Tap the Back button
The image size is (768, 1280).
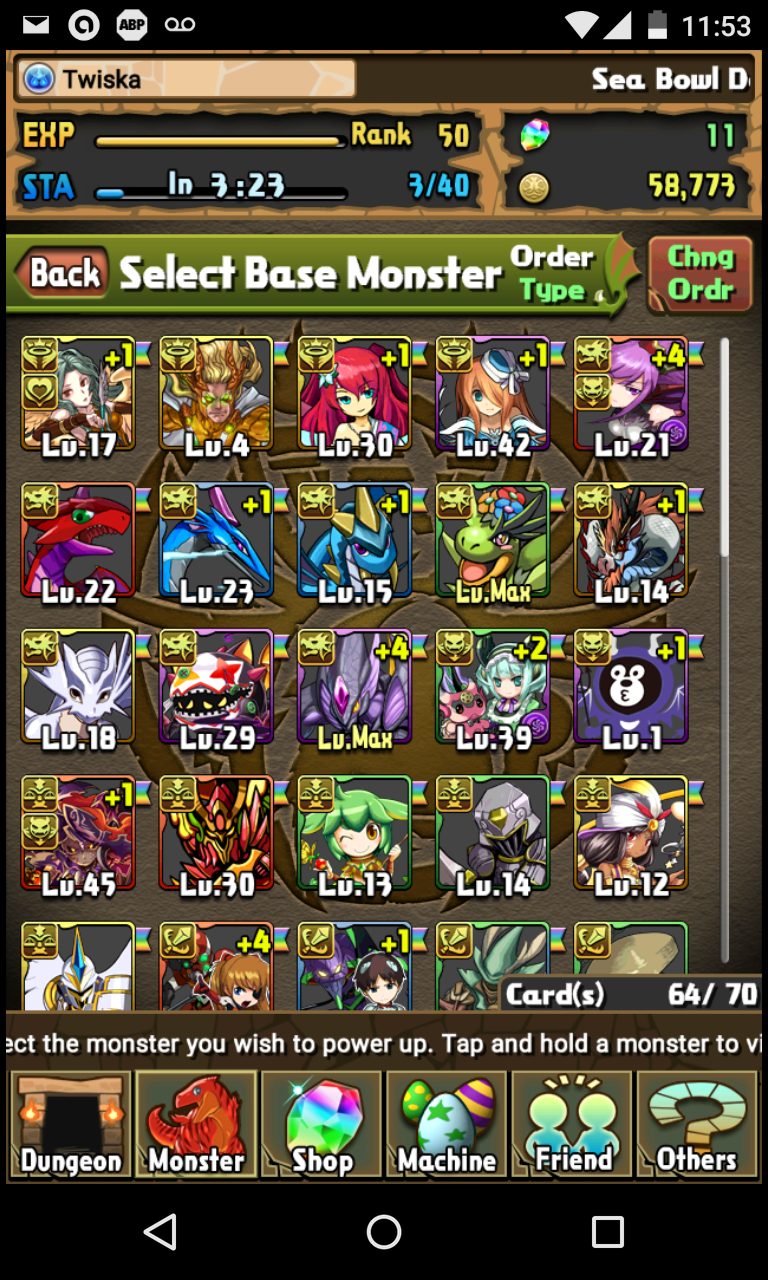click(62, 273)
